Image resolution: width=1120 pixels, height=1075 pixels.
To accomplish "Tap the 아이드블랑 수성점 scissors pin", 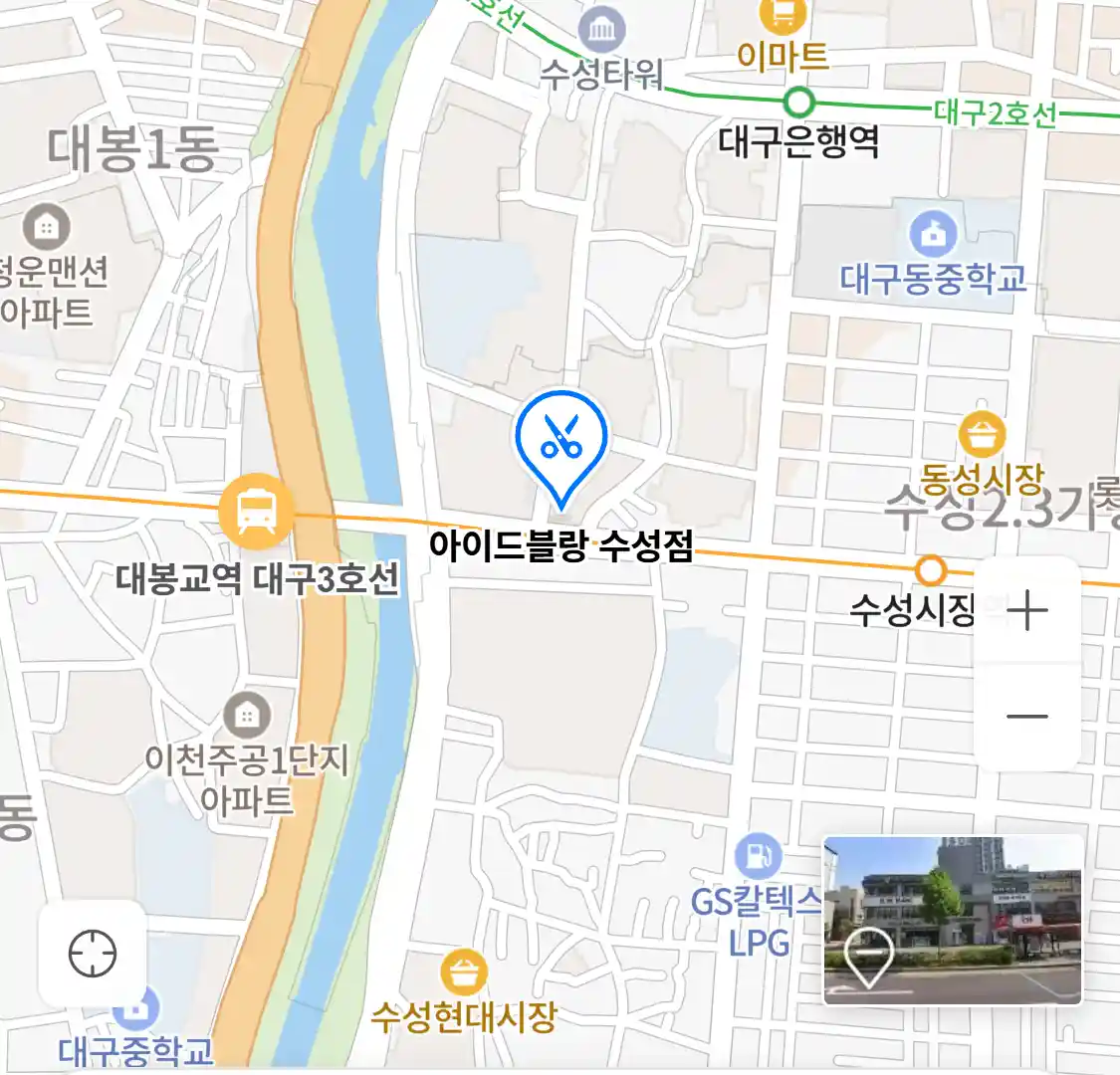I will tap(561, 439).
